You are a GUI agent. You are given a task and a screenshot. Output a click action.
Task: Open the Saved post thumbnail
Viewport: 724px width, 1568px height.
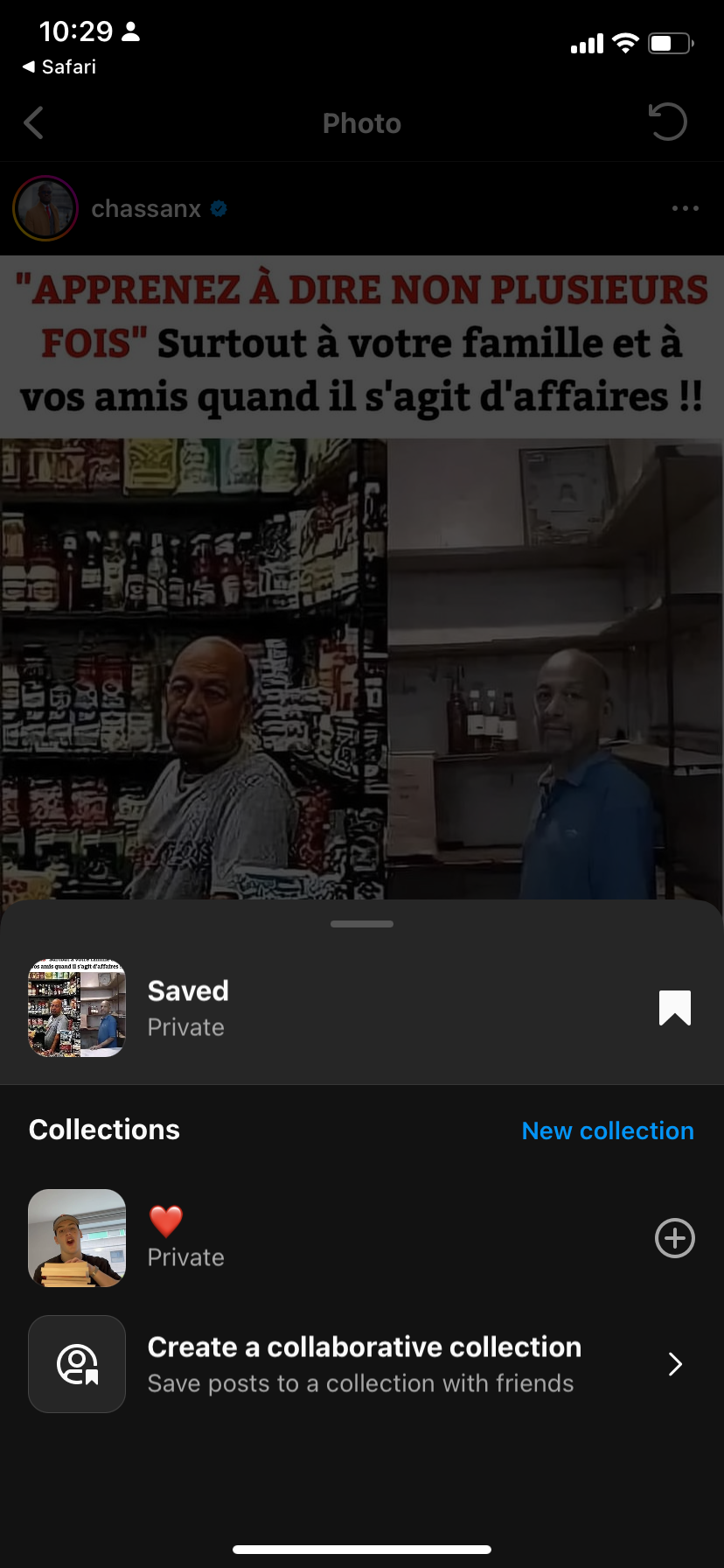77,1008
